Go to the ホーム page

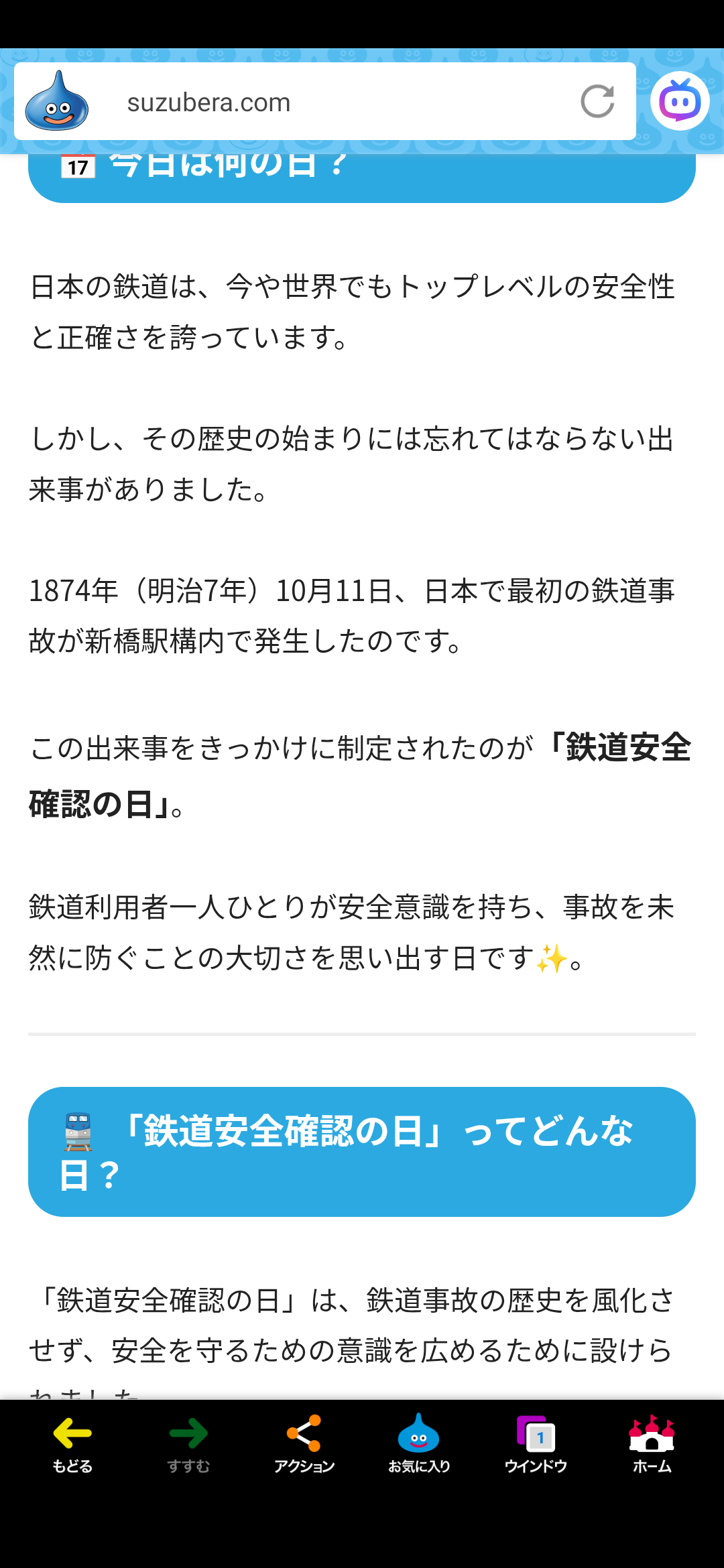pyautogui.click(x=652, y=1443)
